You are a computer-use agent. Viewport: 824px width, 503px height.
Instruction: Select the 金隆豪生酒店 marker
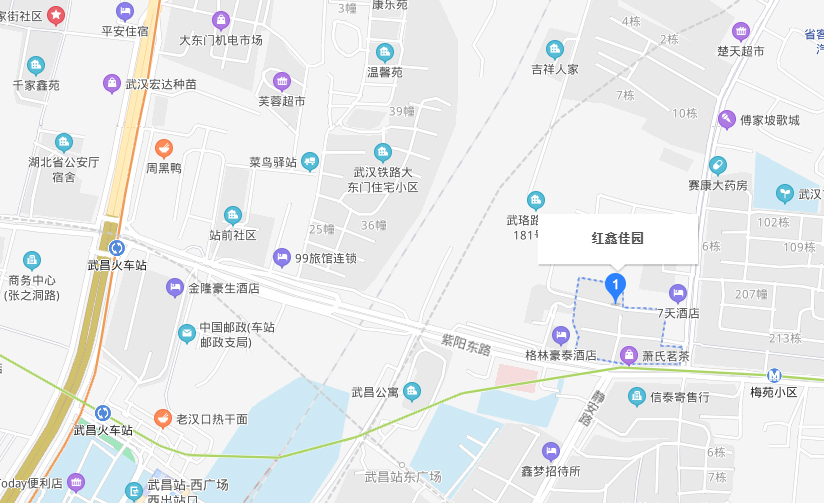(175, 287)
